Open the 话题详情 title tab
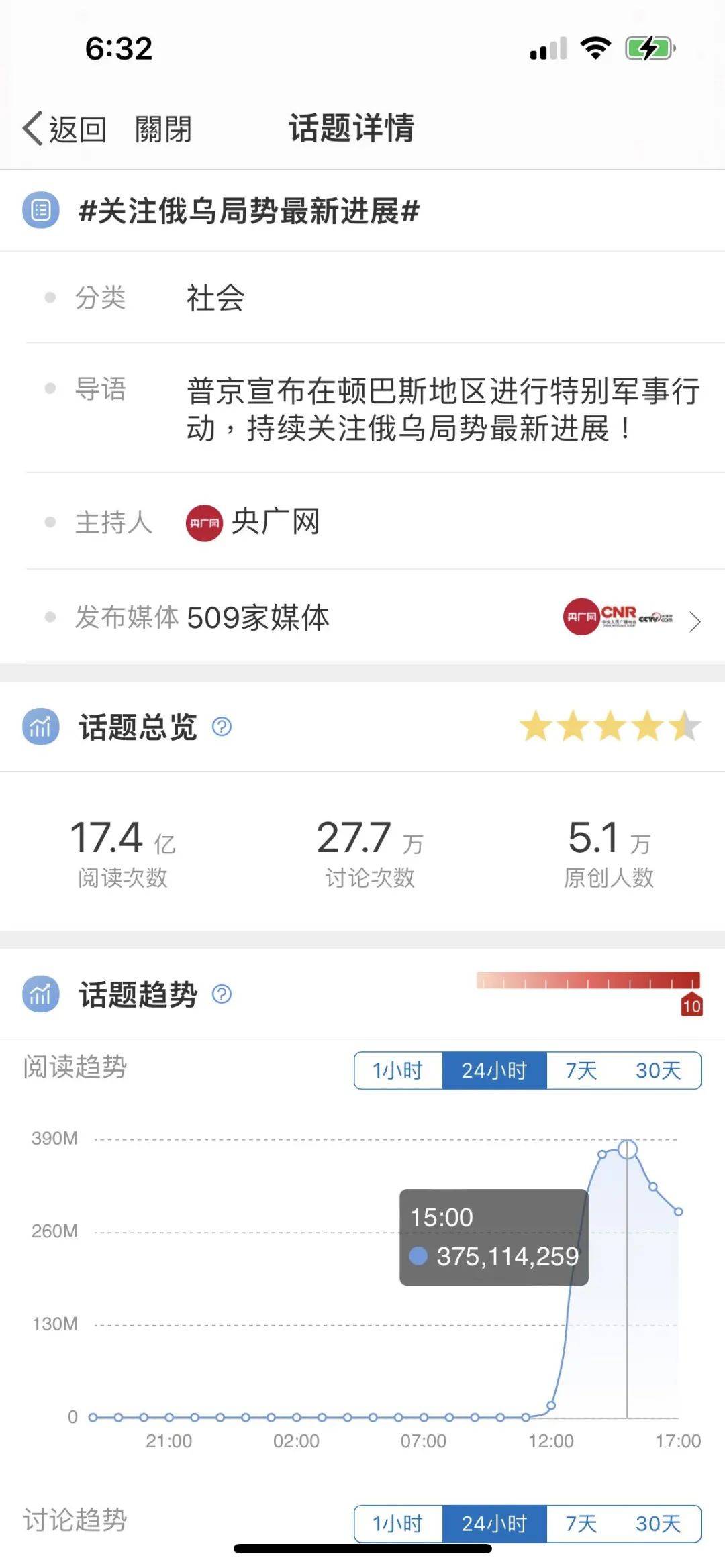Image resolution: width=725 pixels, height=1568 pixels. 350,129
